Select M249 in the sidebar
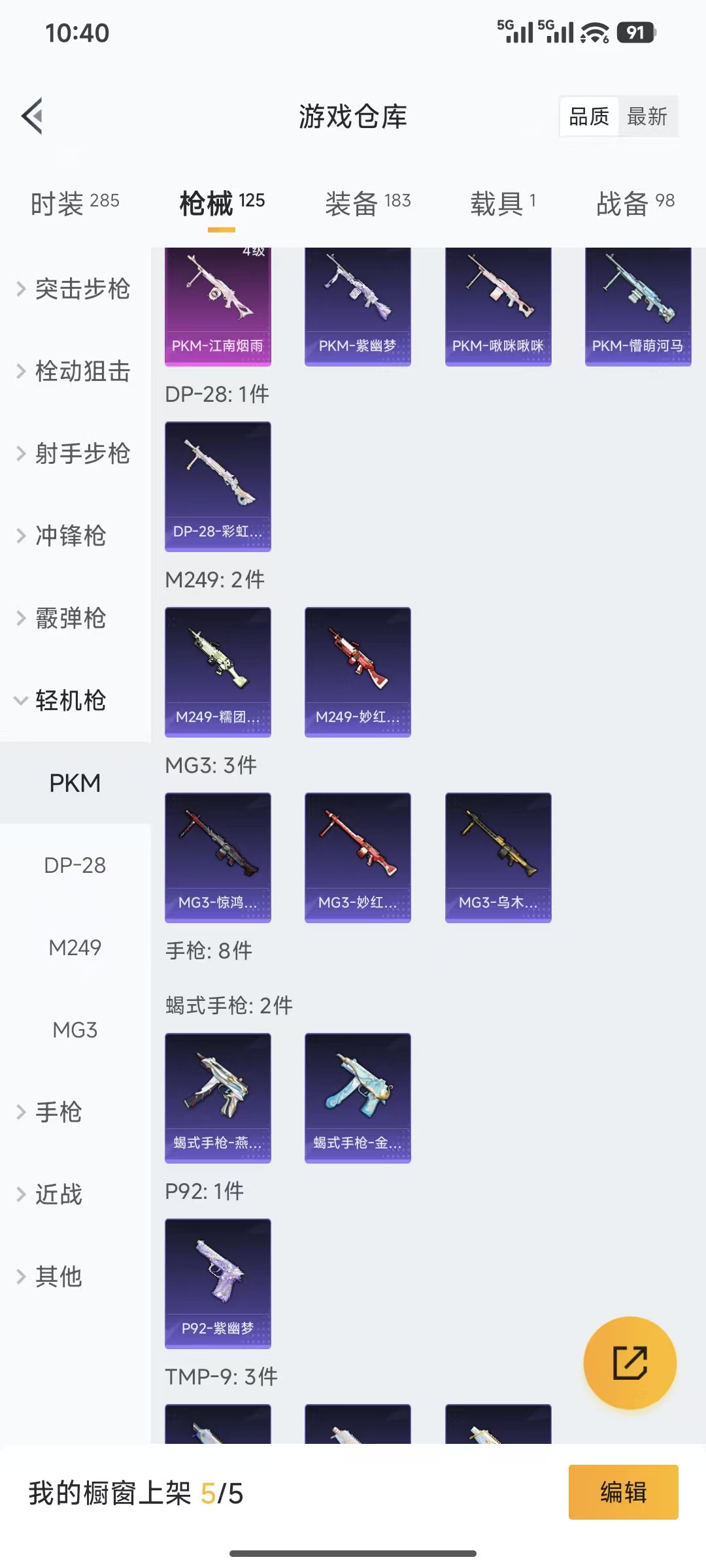The height and width of the screenshot is (1568, 706). (75, 948)
